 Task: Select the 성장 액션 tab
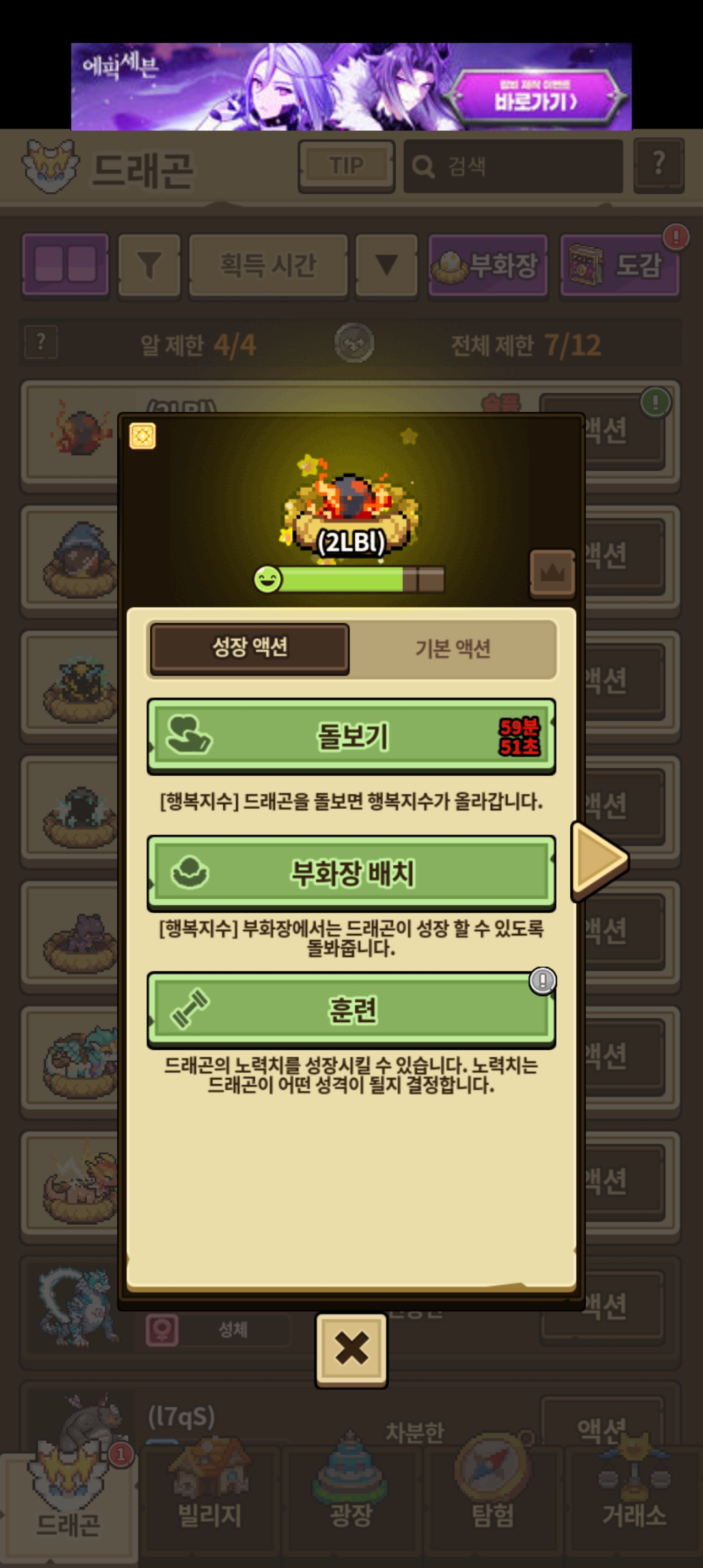coord(250,647)
